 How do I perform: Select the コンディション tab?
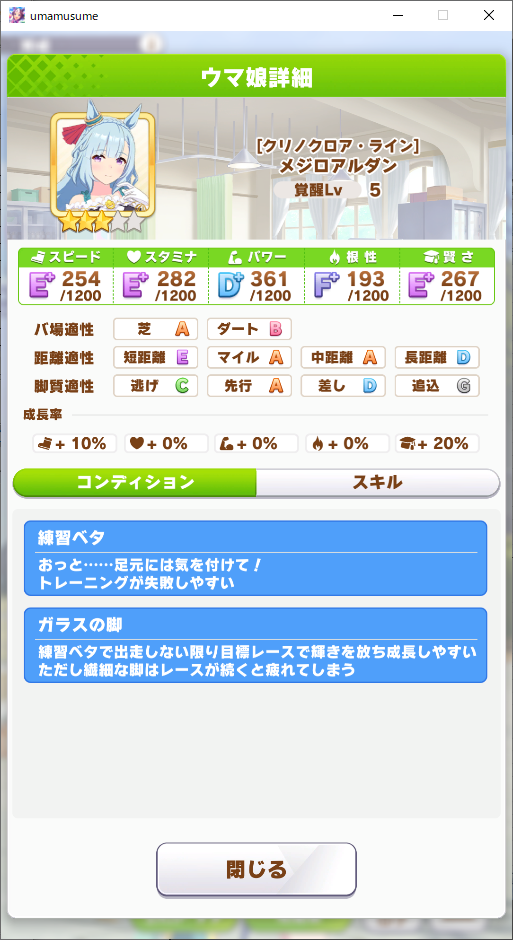[x=135, y=482]
